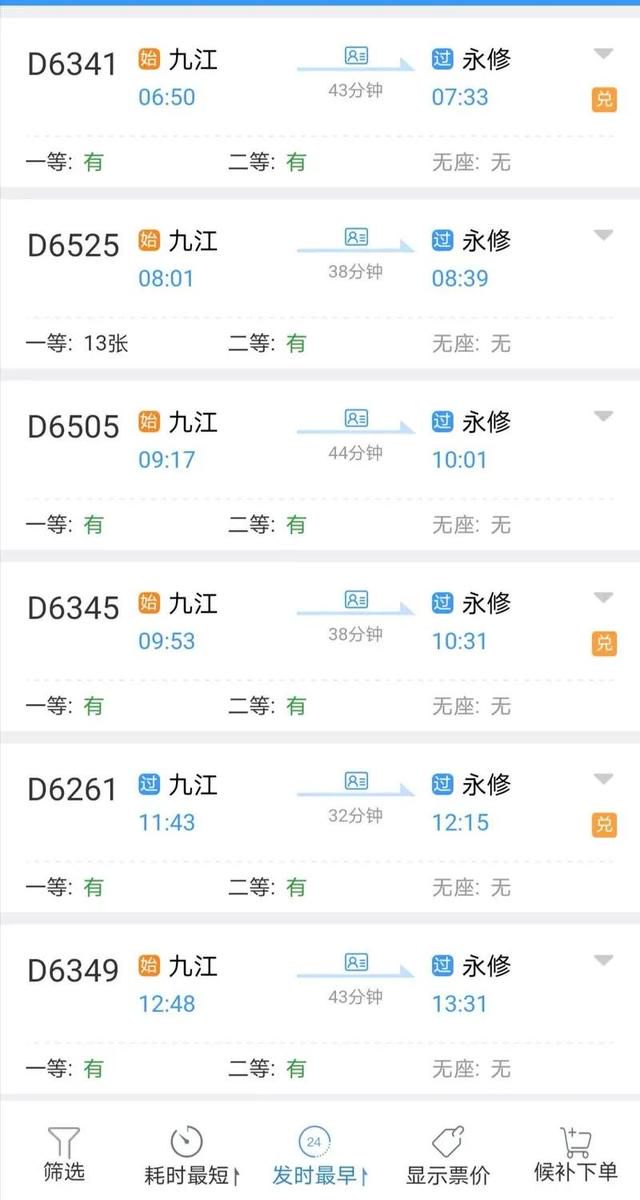
Task: Expand details arrow for train D6261
Action: click(603, 778)
